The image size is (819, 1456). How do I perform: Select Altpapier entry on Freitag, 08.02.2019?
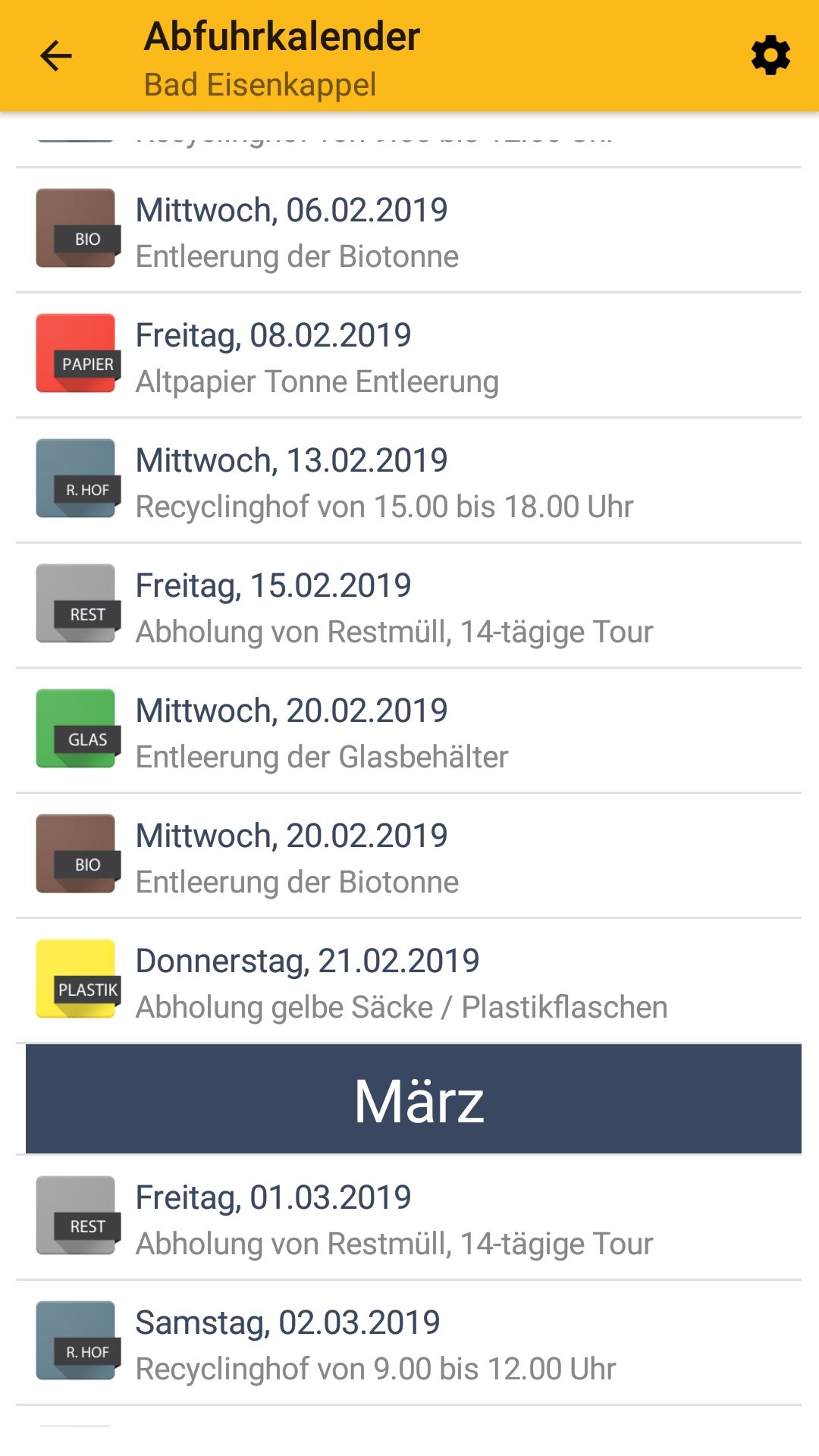pyautogui.click(x=409, y=356)
